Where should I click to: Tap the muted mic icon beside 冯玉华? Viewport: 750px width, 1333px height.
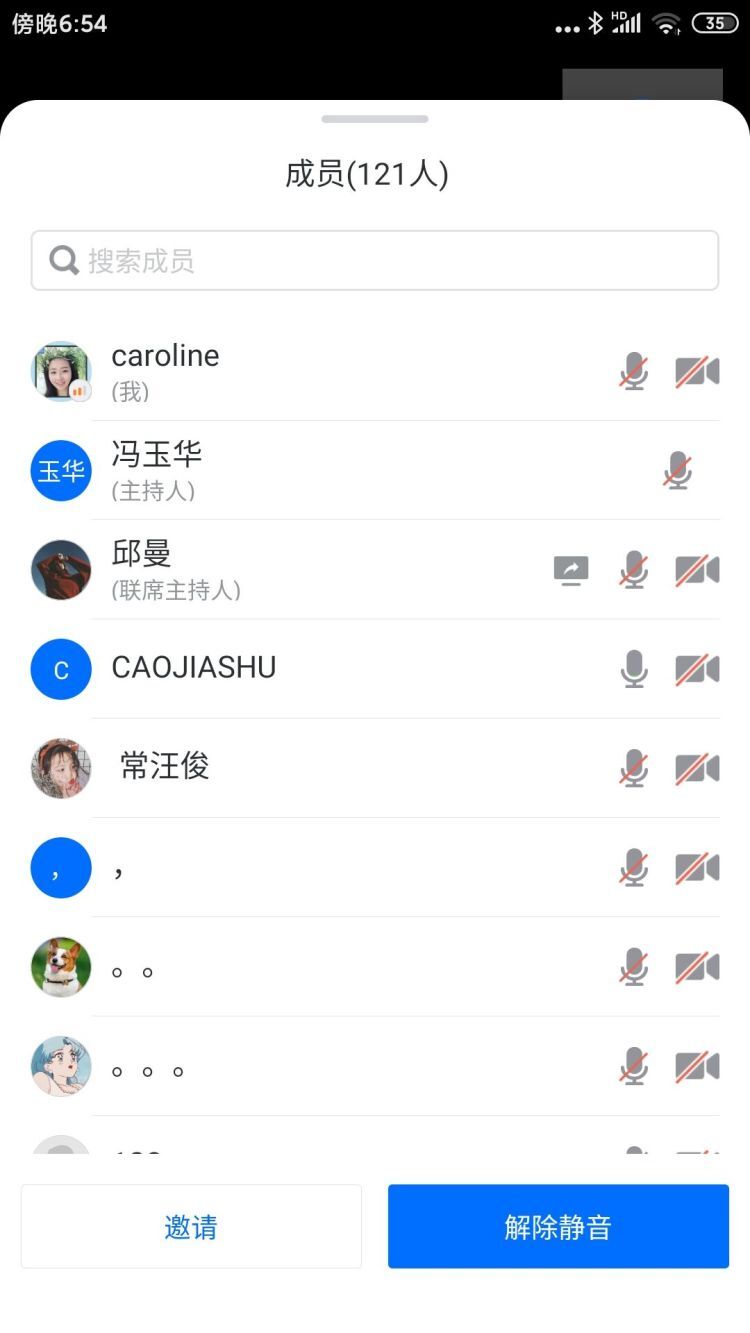coord(678,471)
